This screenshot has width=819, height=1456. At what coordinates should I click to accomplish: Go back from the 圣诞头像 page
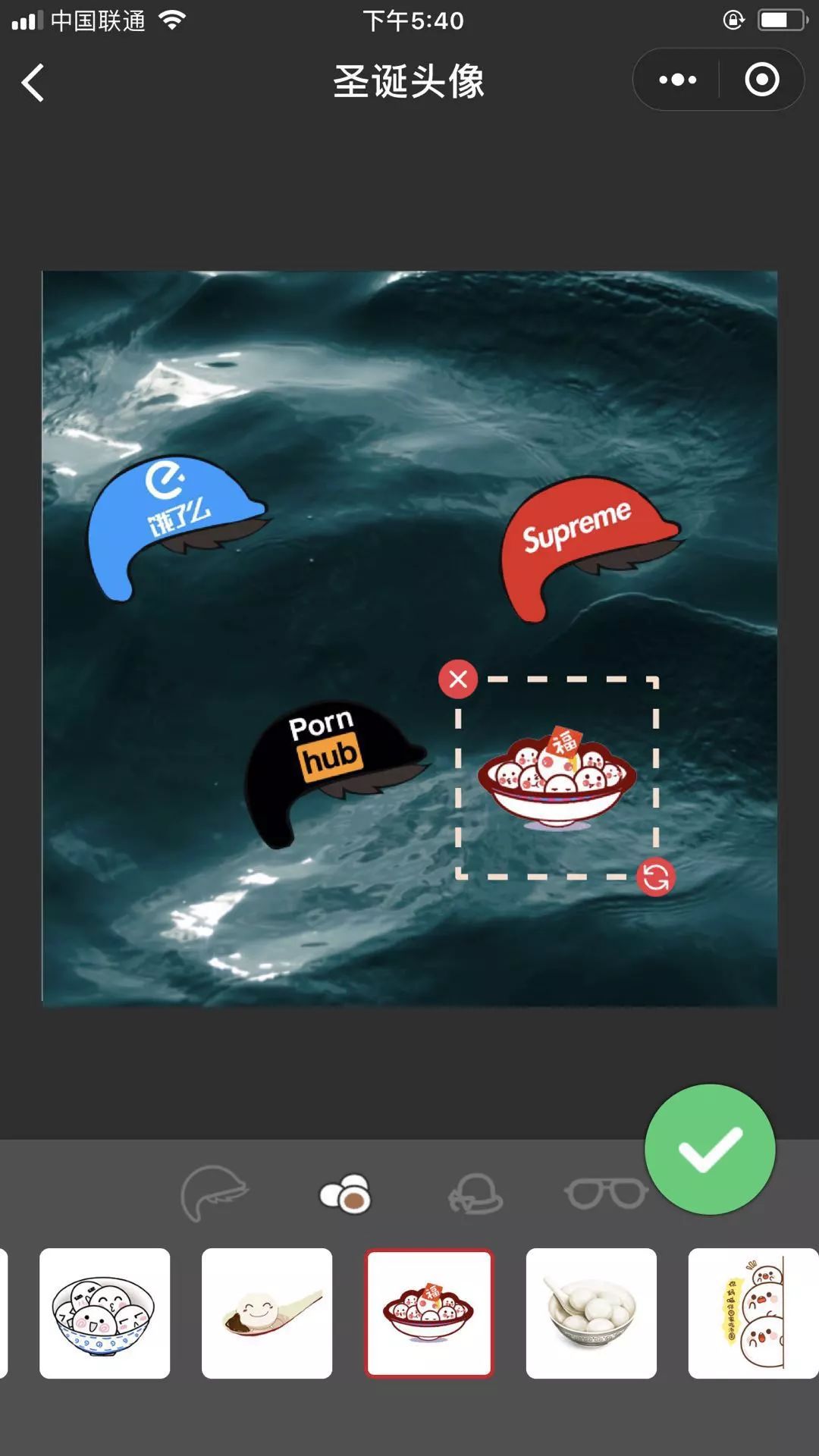tap(33, 82)
